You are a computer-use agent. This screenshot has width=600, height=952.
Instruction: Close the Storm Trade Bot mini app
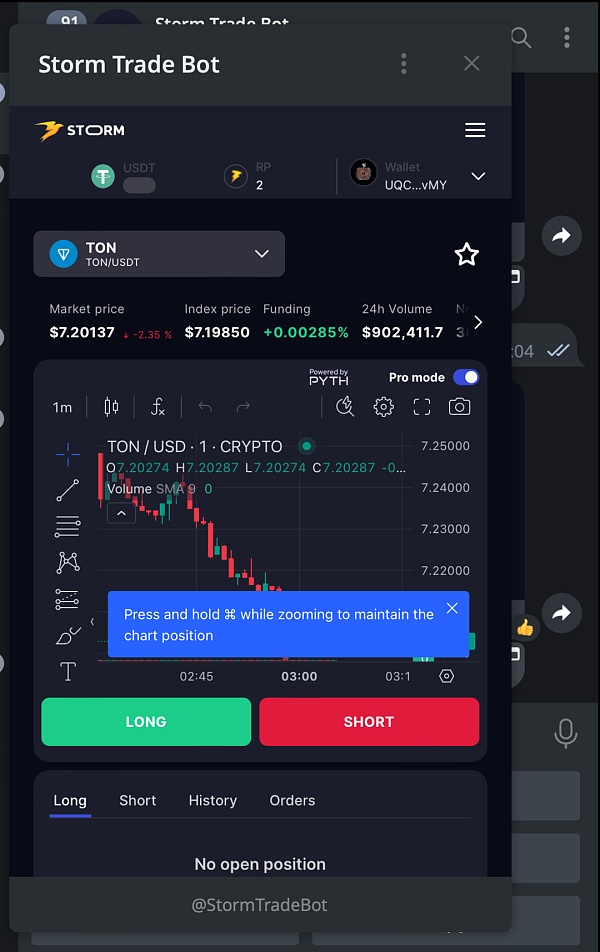[472, 64]
